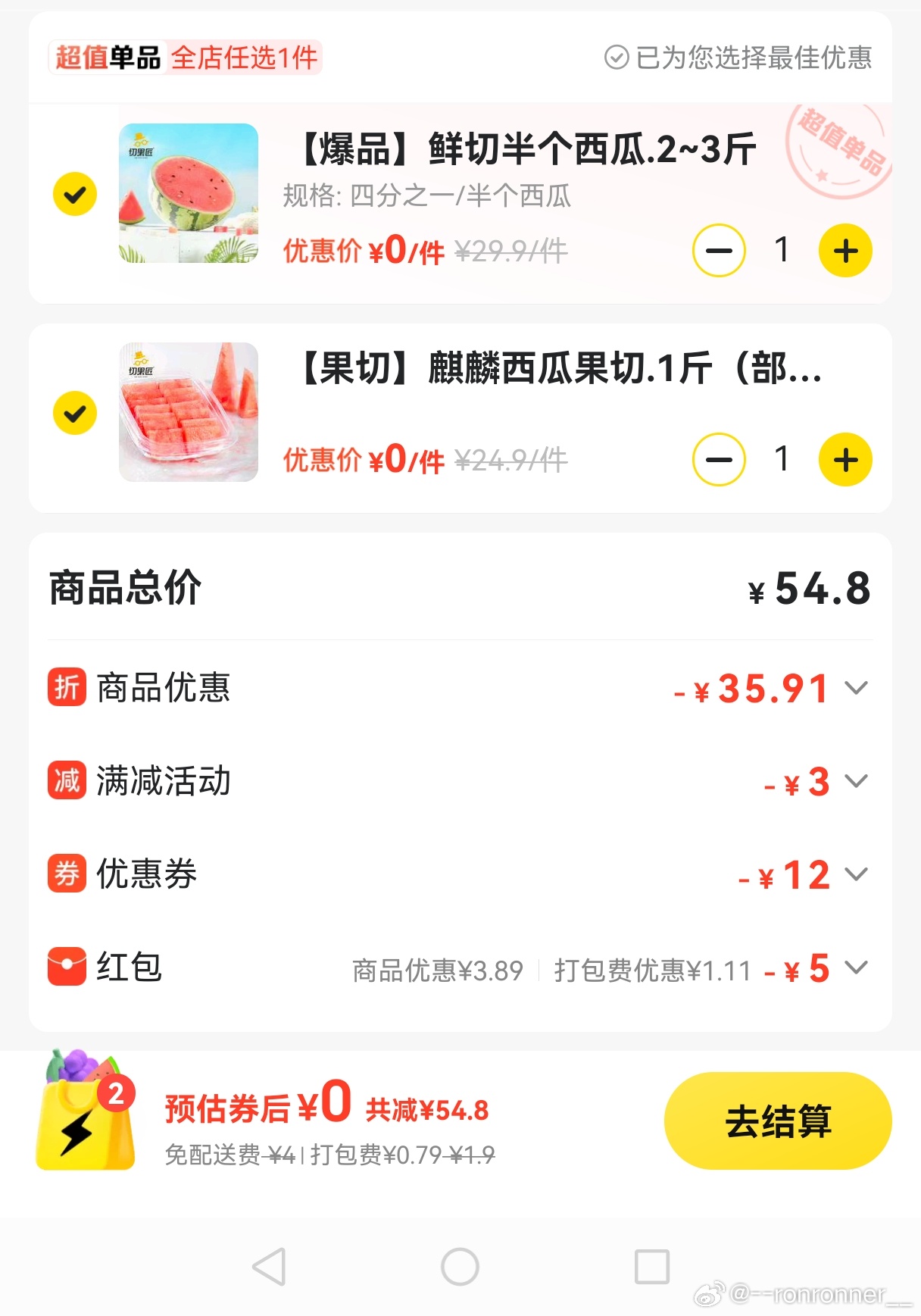Uncheck the 鲜切半个西瓜 item checkbox
This screenshot has width=921, height=1316.
pyautogui.click(x=75, y=195)
